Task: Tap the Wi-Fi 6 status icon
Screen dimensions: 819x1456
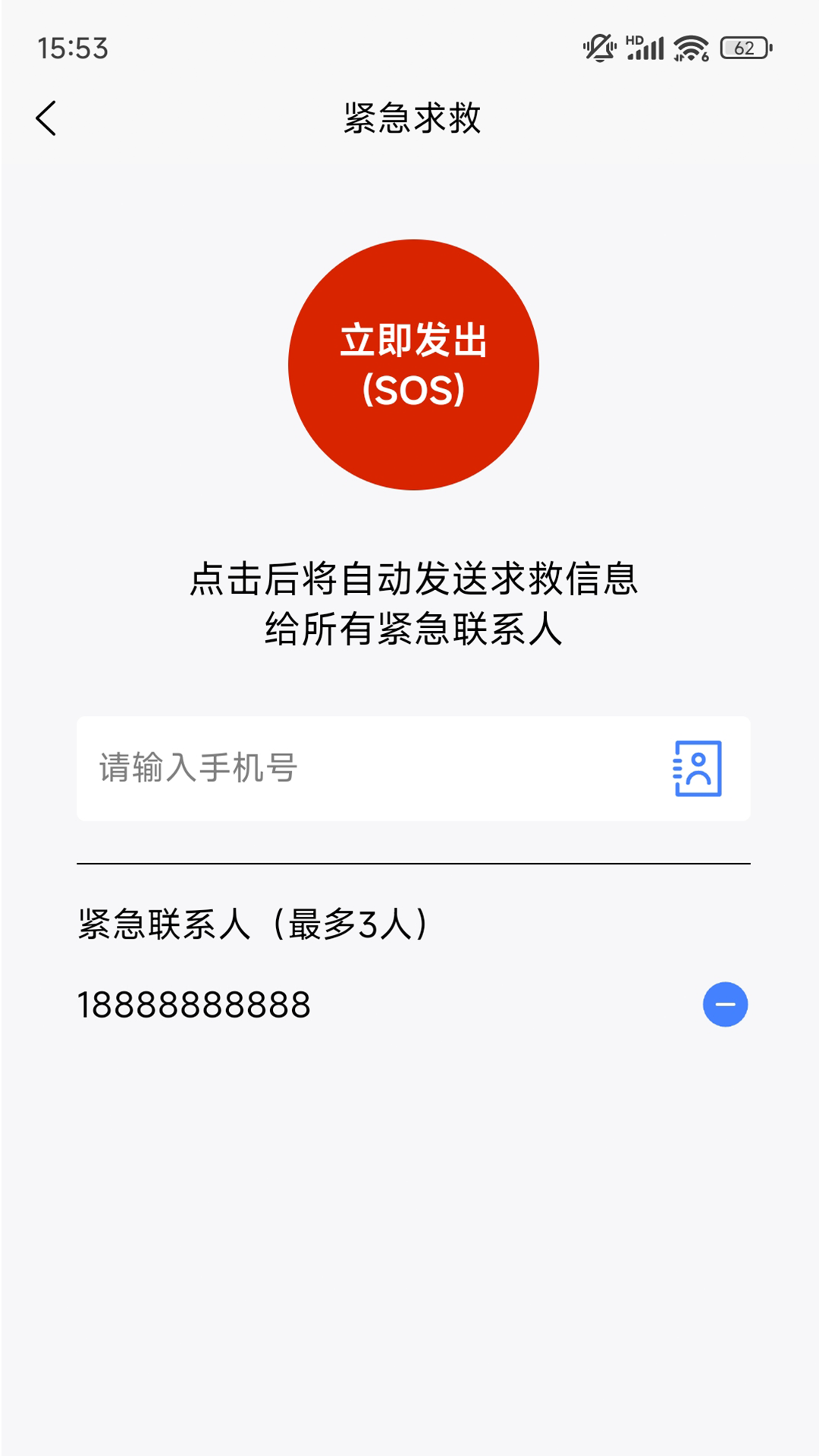Action: [x=690, y=48]
